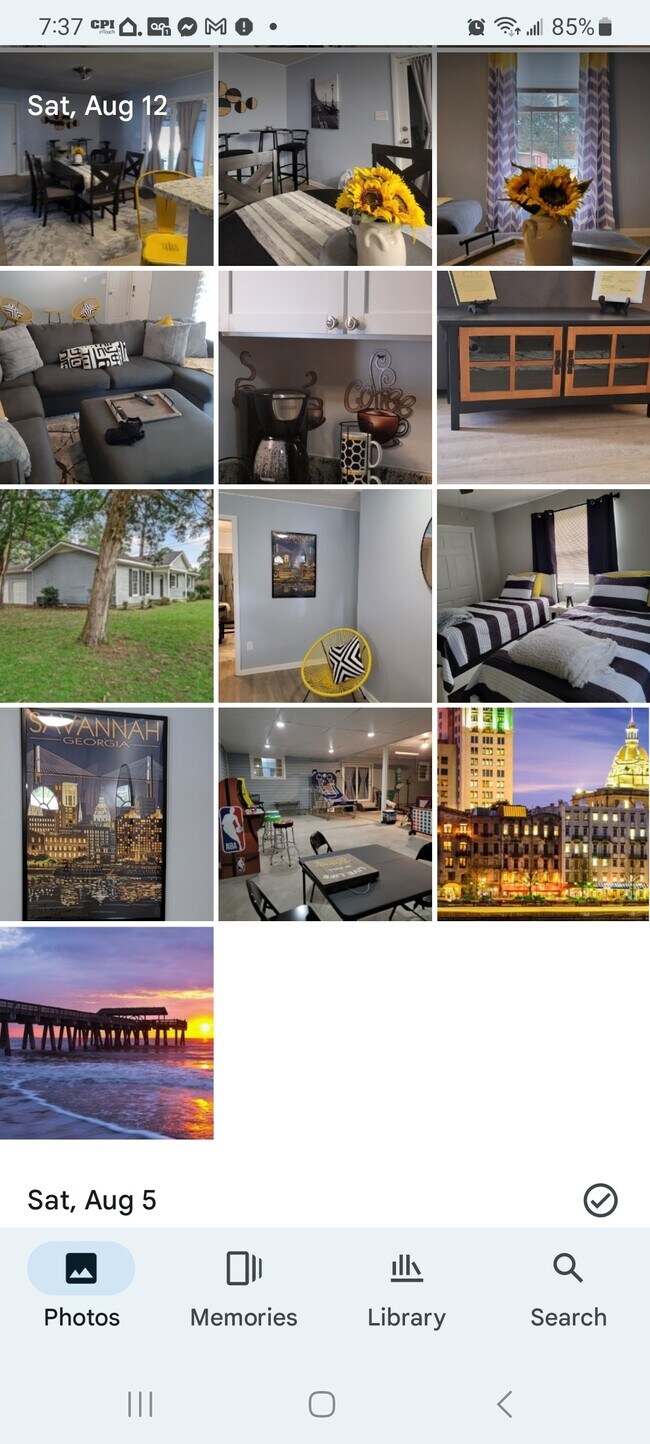Viewport: 650px width, 1444px height.
Task: Go to the Search tab
Action: (x=568, y=1288)
